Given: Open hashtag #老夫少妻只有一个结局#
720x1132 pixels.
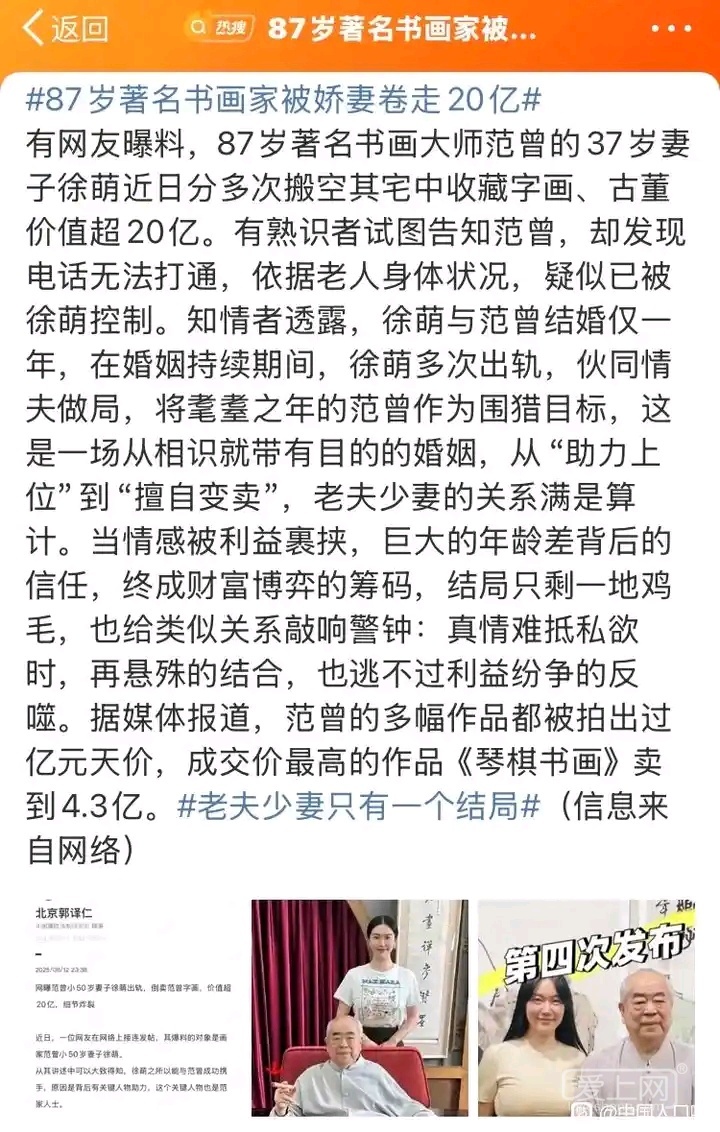Looking at the screenshot, I should [x=359, y=806].
